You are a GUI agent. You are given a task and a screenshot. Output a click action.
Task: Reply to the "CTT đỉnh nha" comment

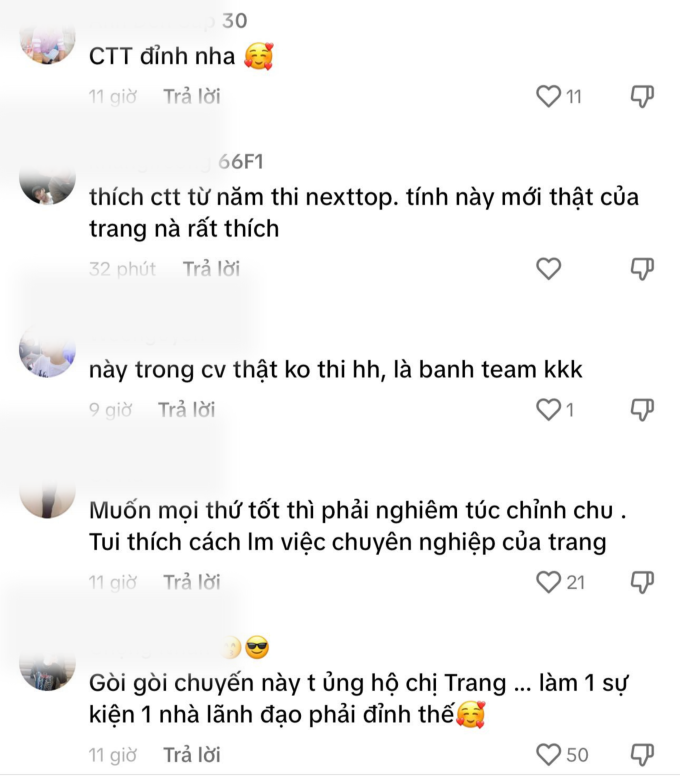pyautogui.click(x=192, y=96)
